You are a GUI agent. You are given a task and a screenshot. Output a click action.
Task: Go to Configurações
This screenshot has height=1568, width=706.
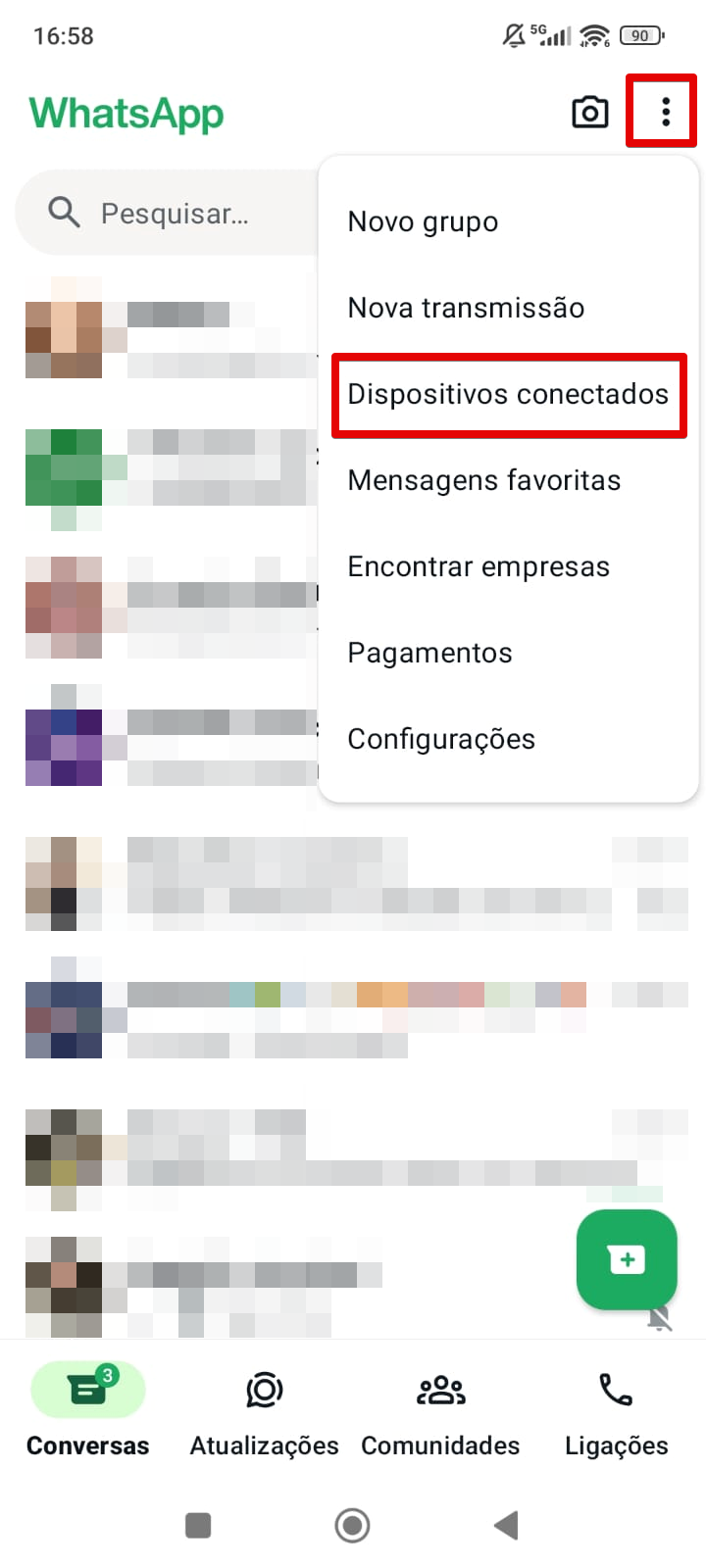[441, 739]
